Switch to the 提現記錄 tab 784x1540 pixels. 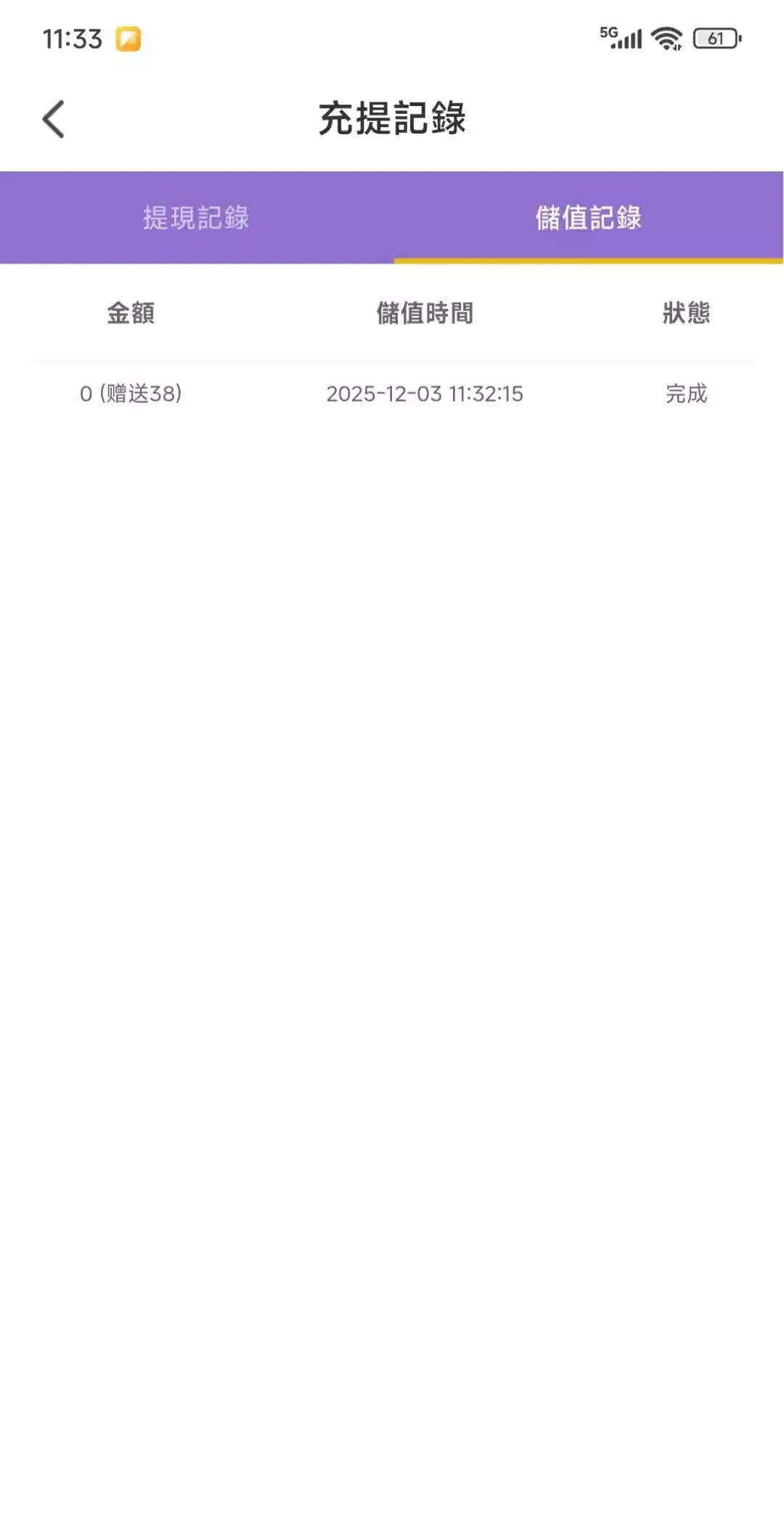196,218
